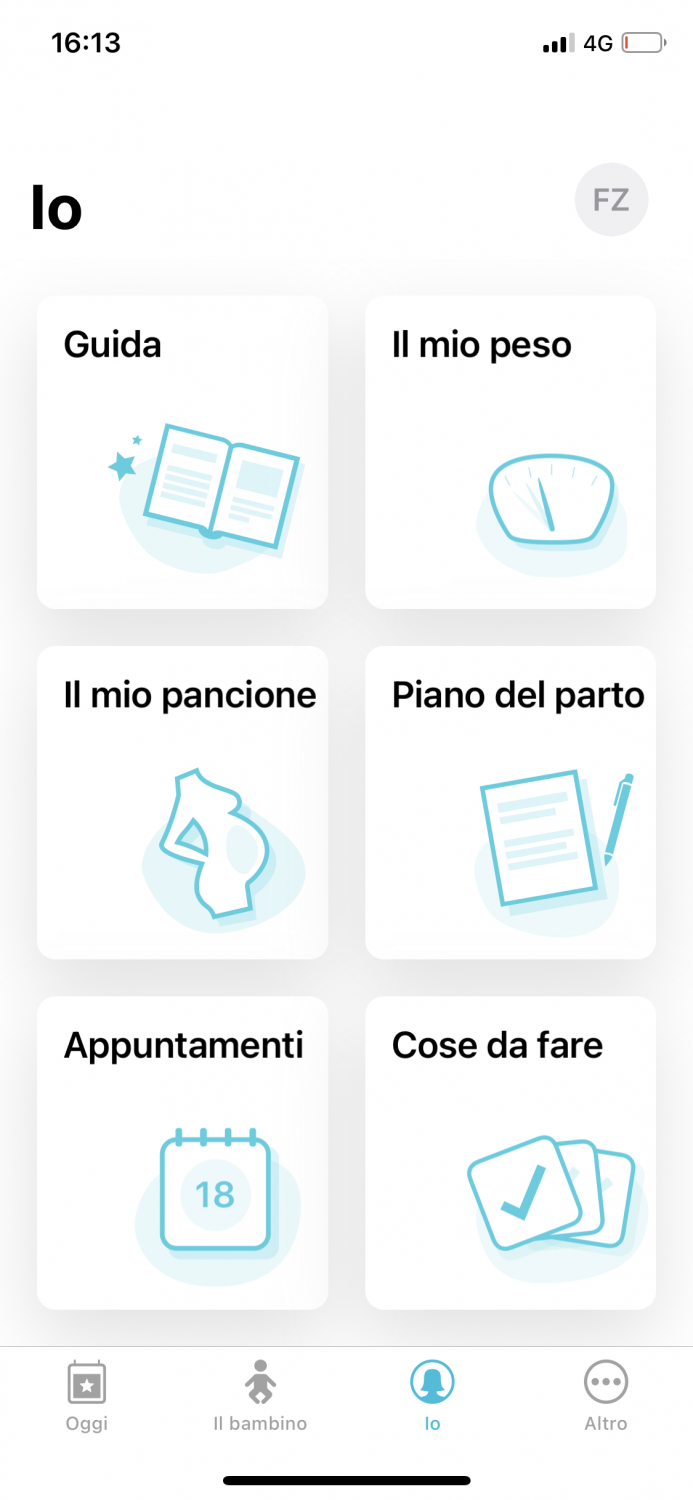
Task: Go to the Altro tab
Action: pos(606,1395)
